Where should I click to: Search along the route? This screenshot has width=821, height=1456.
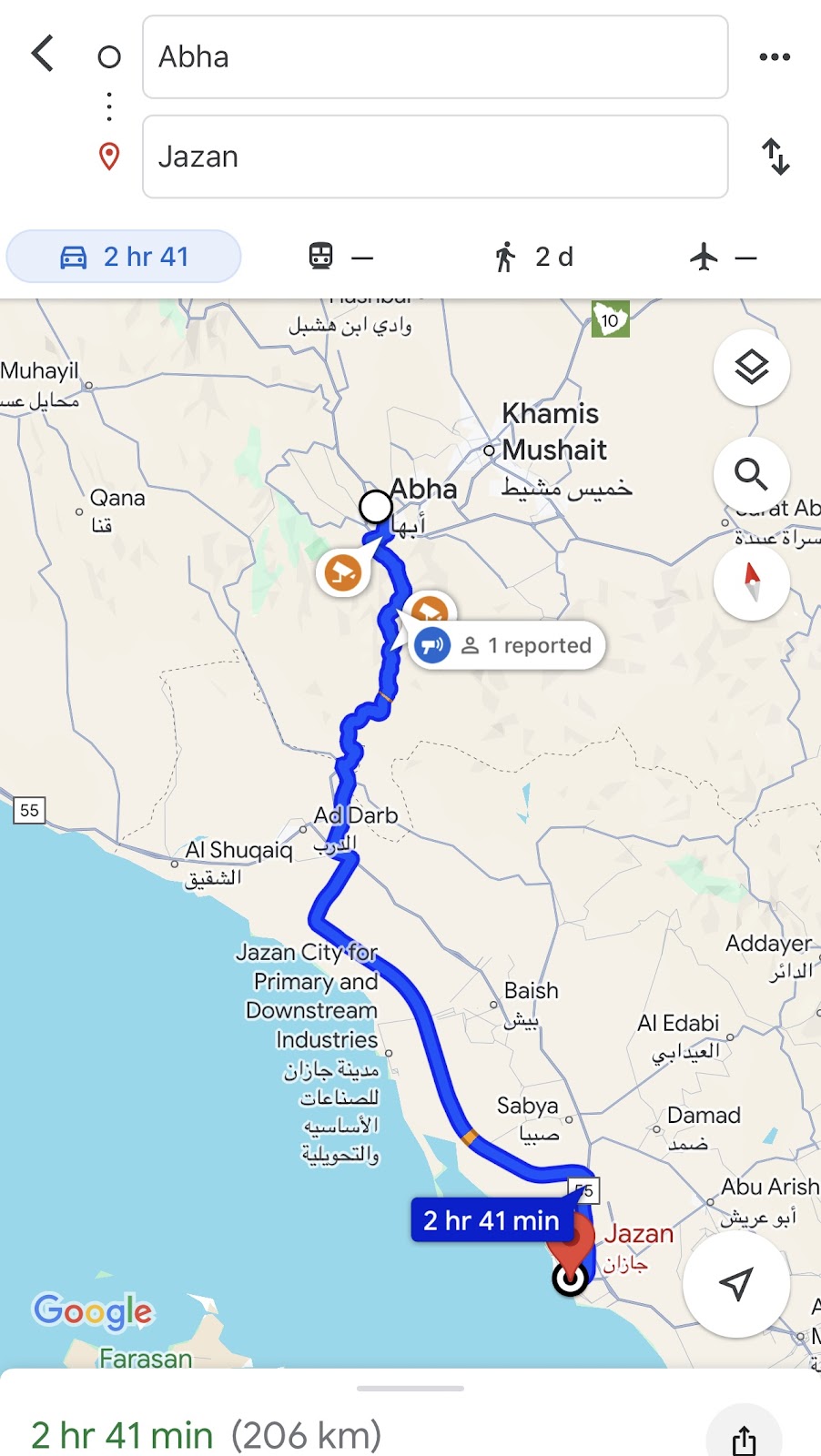[751, 474]
